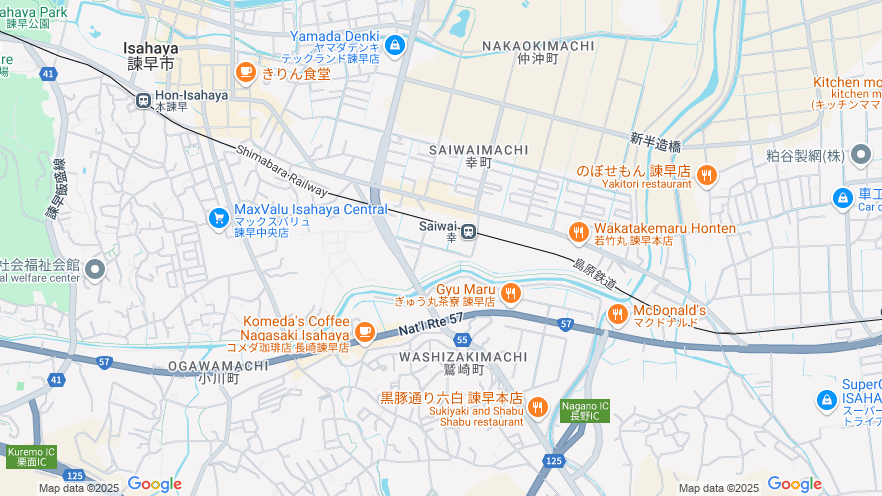This screenshot has width=882, height=496.
Task: Open the Wakatakemaru Honten restaurant pin
Action: coord(578,233)
